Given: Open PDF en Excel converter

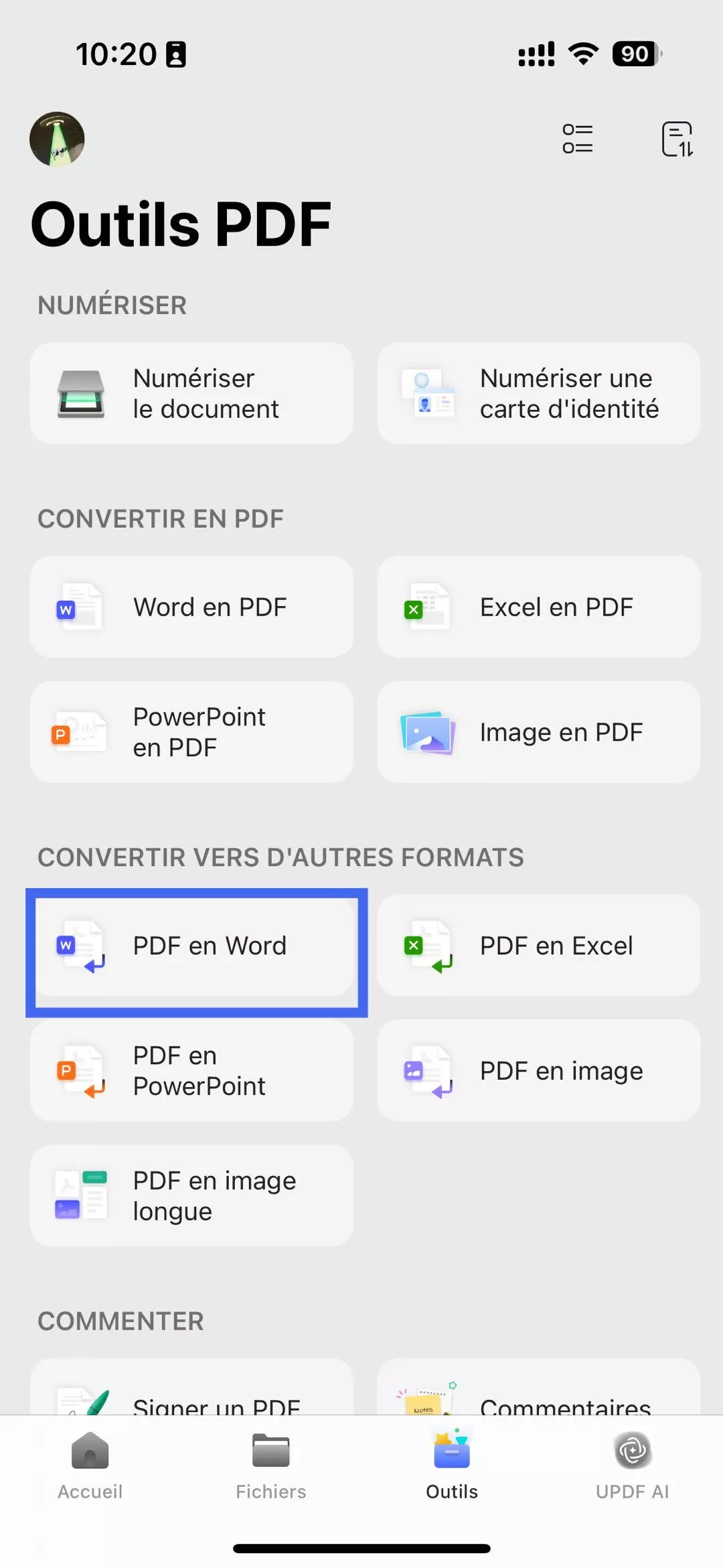Looking at the screenshot, I should [538, 946].
